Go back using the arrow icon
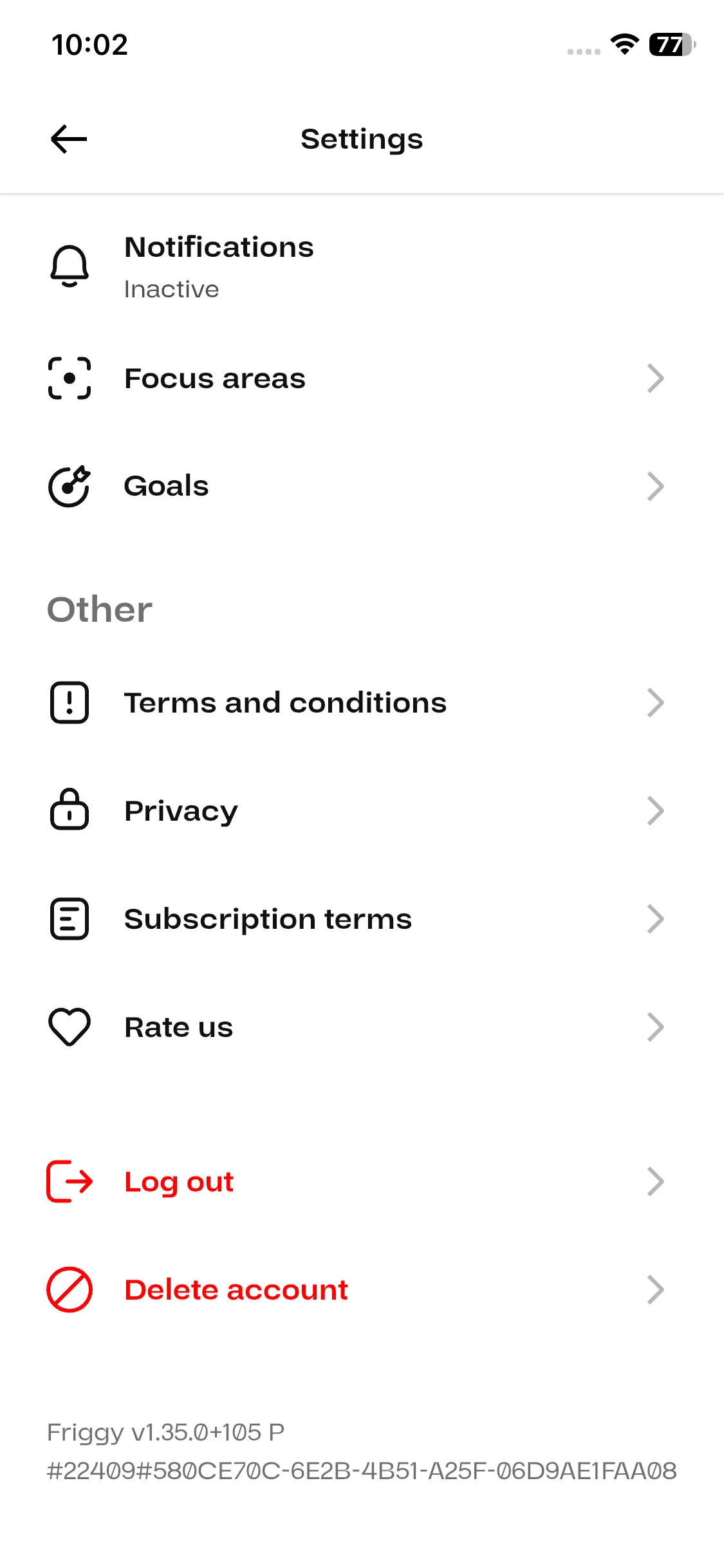 point(69,139)
